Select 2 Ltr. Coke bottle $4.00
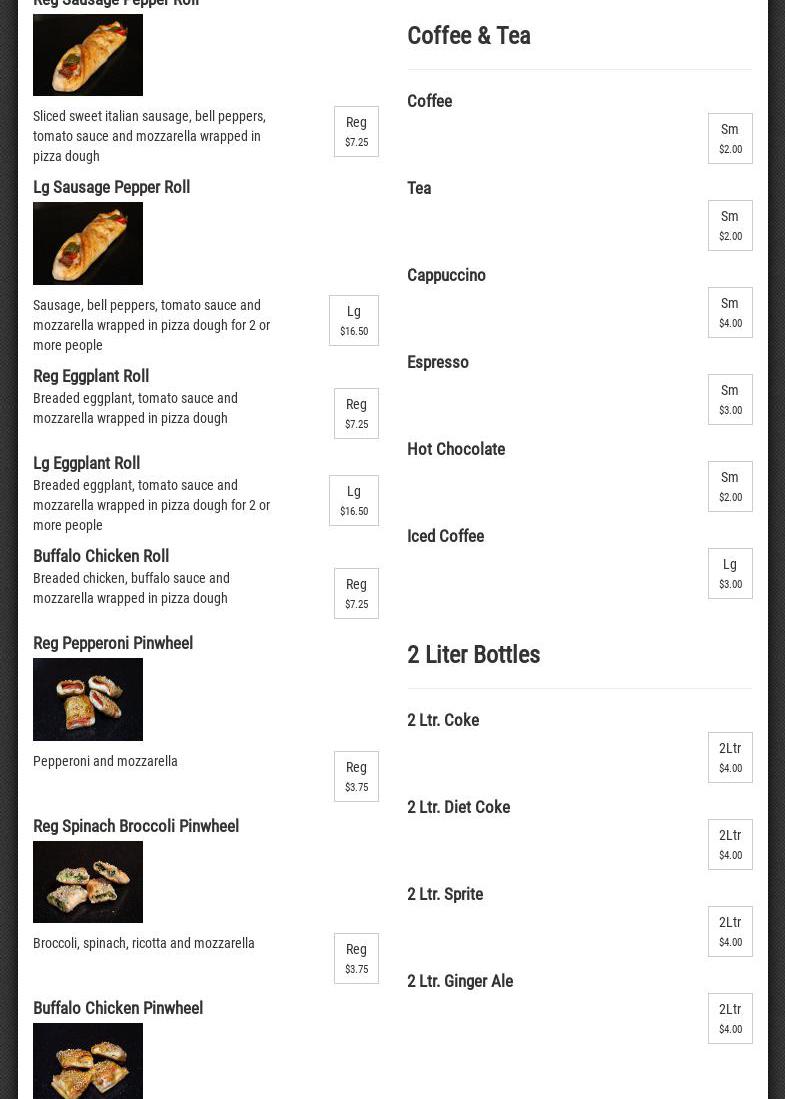This screenshot has width=785, height=1099. coord(730,757)
